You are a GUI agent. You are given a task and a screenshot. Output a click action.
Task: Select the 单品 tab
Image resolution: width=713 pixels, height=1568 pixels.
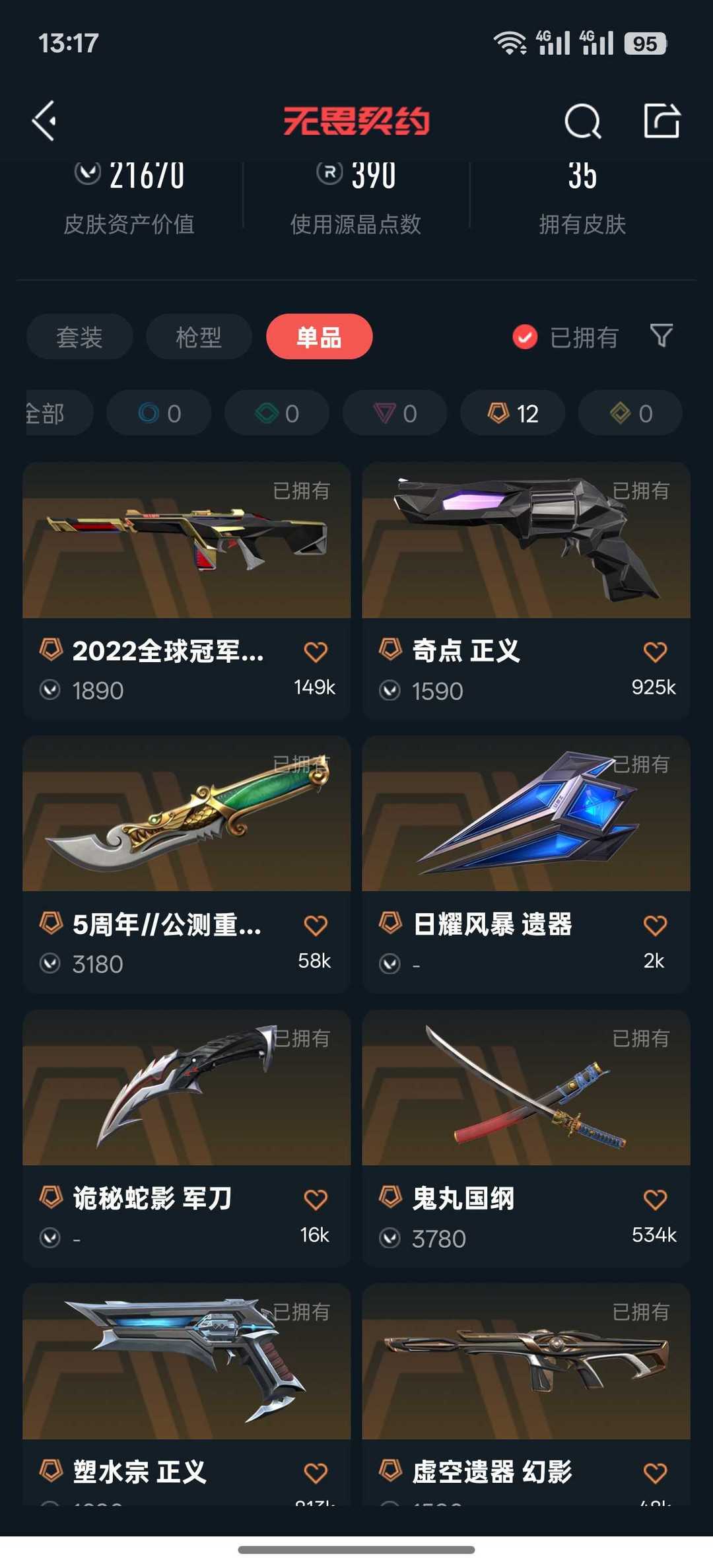pos(320,337)
